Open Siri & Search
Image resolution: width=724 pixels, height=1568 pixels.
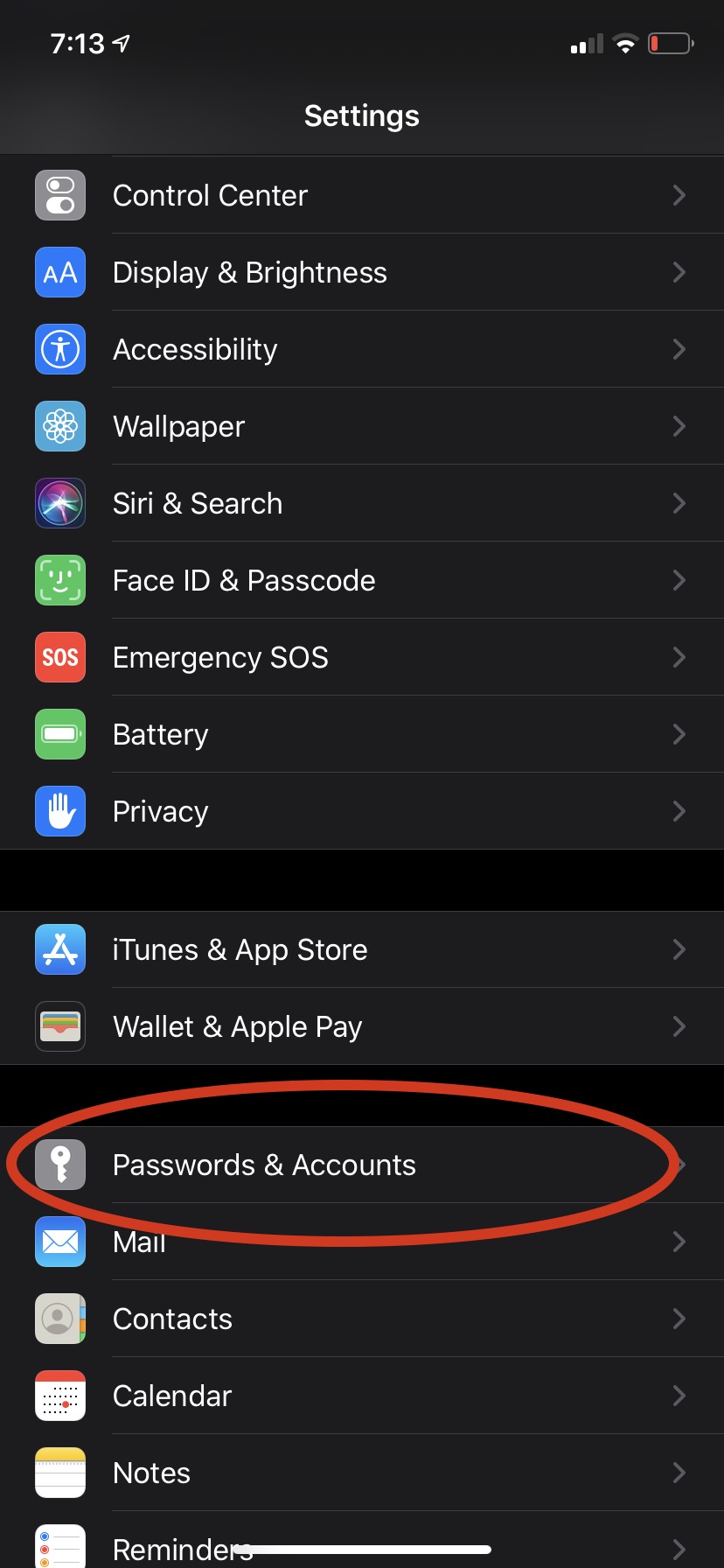(x=361, y=503)
